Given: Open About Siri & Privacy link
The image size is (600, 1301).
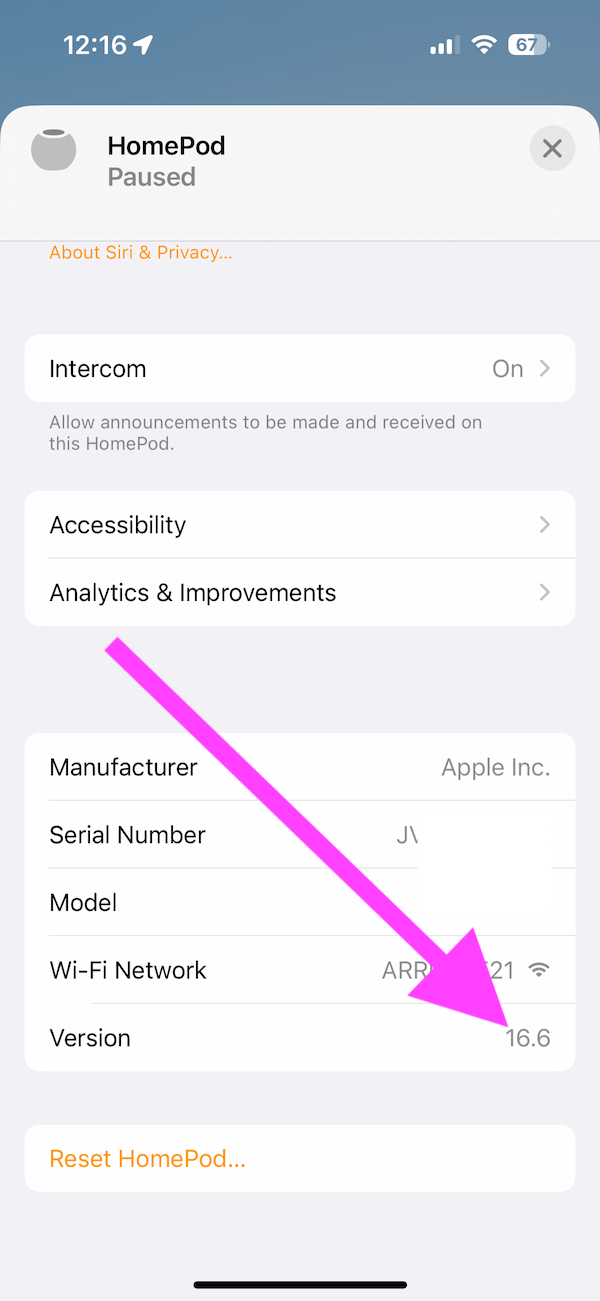Looking at the screenshot, I should pos(141,253).
